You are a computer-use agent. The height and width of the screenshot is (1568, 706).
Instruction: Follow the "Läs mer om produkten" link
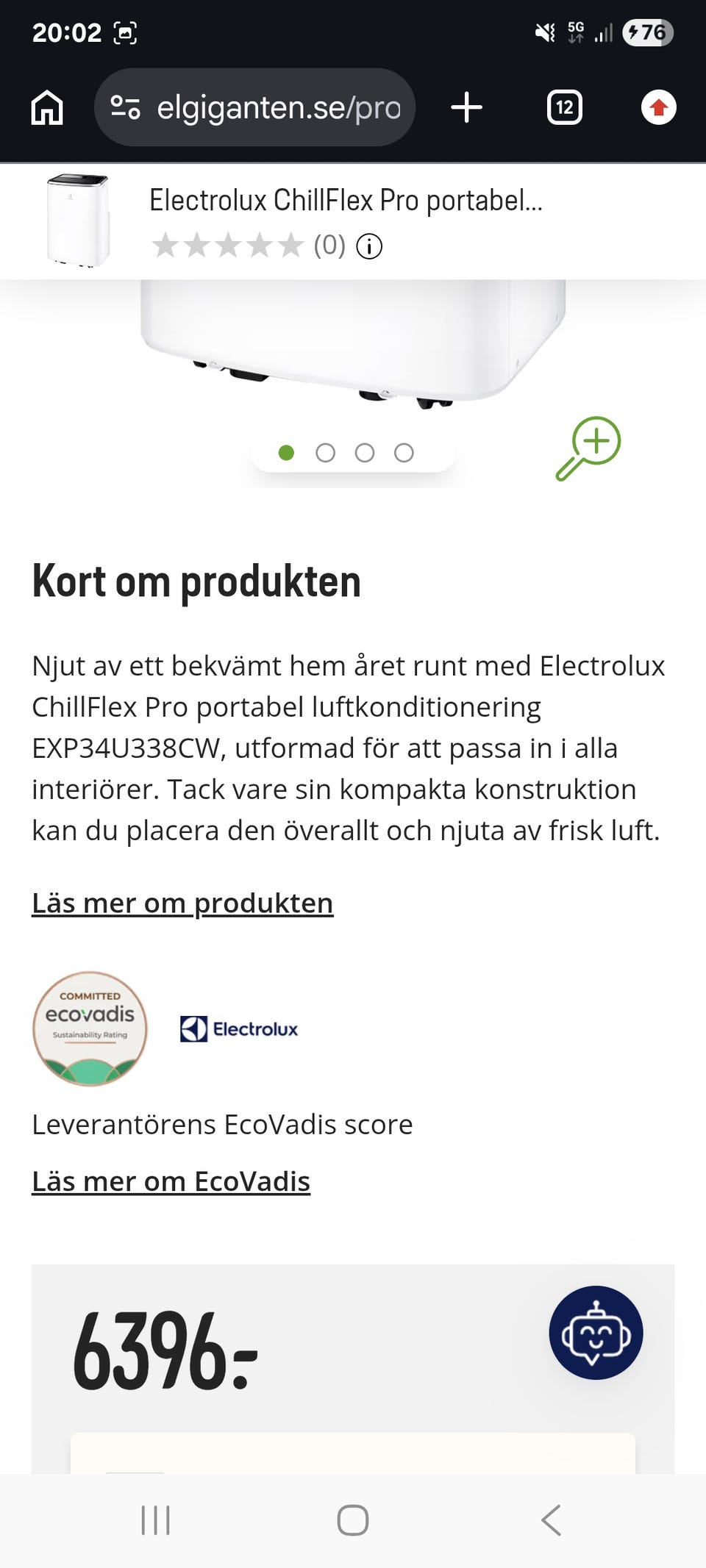pyautogui.click(x=182, y=903)
